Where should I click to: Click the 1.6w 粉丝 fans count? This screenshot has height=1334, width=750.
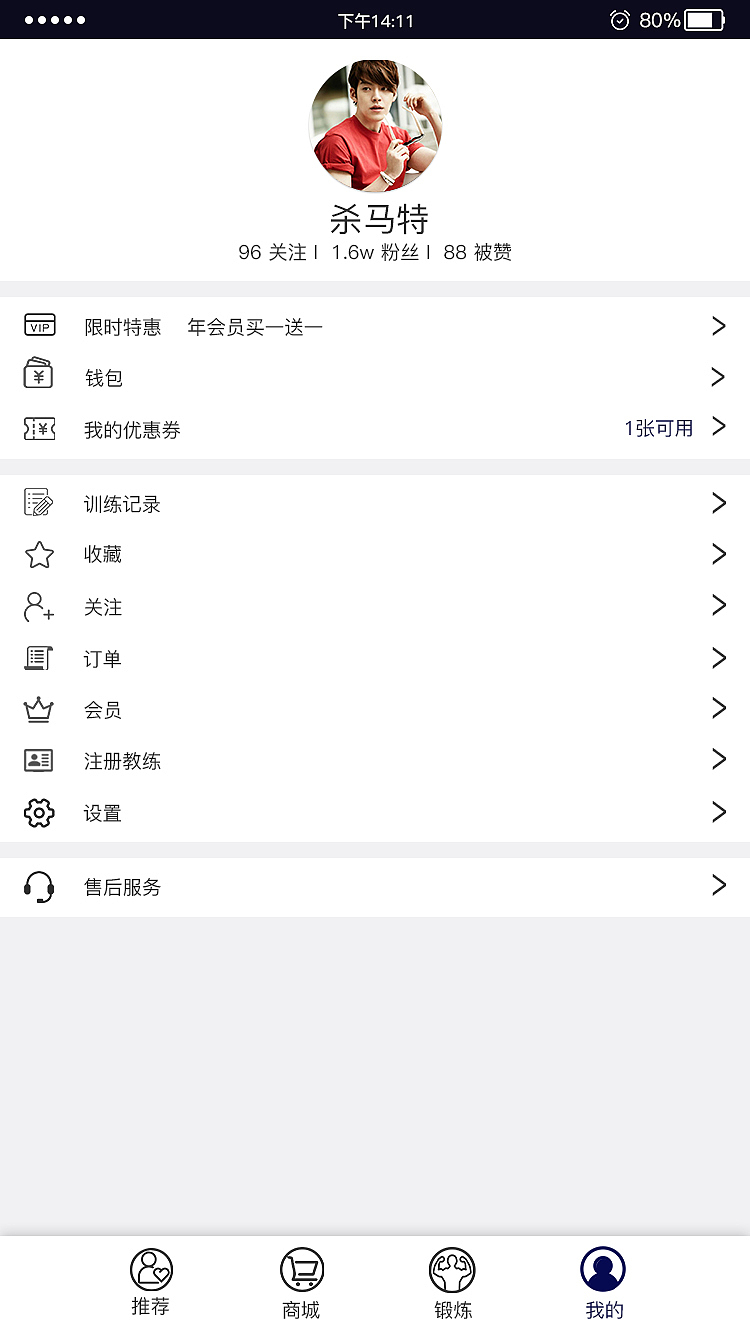(373, 252)
